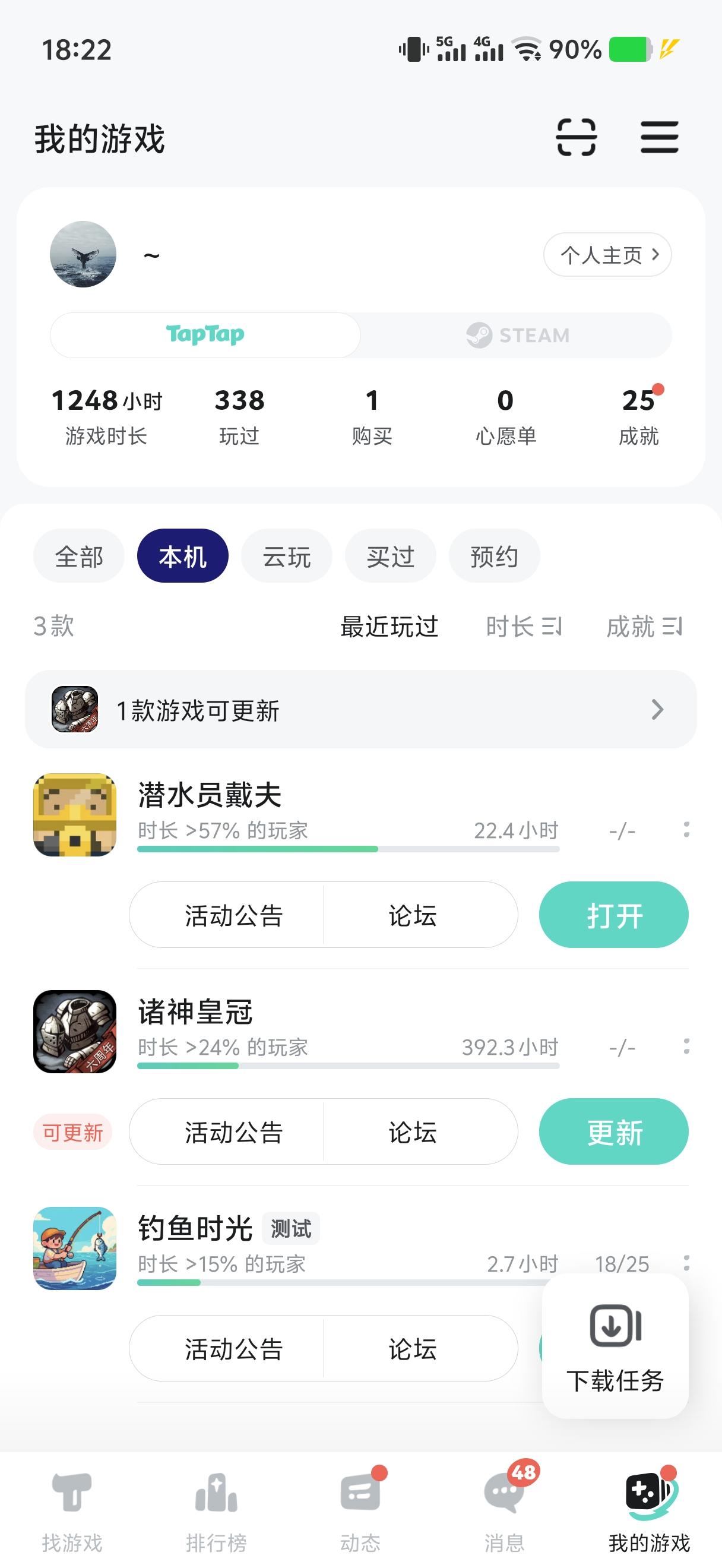
Task: Switch to the 找游戏 tab
Action: tap(72, 1511)
